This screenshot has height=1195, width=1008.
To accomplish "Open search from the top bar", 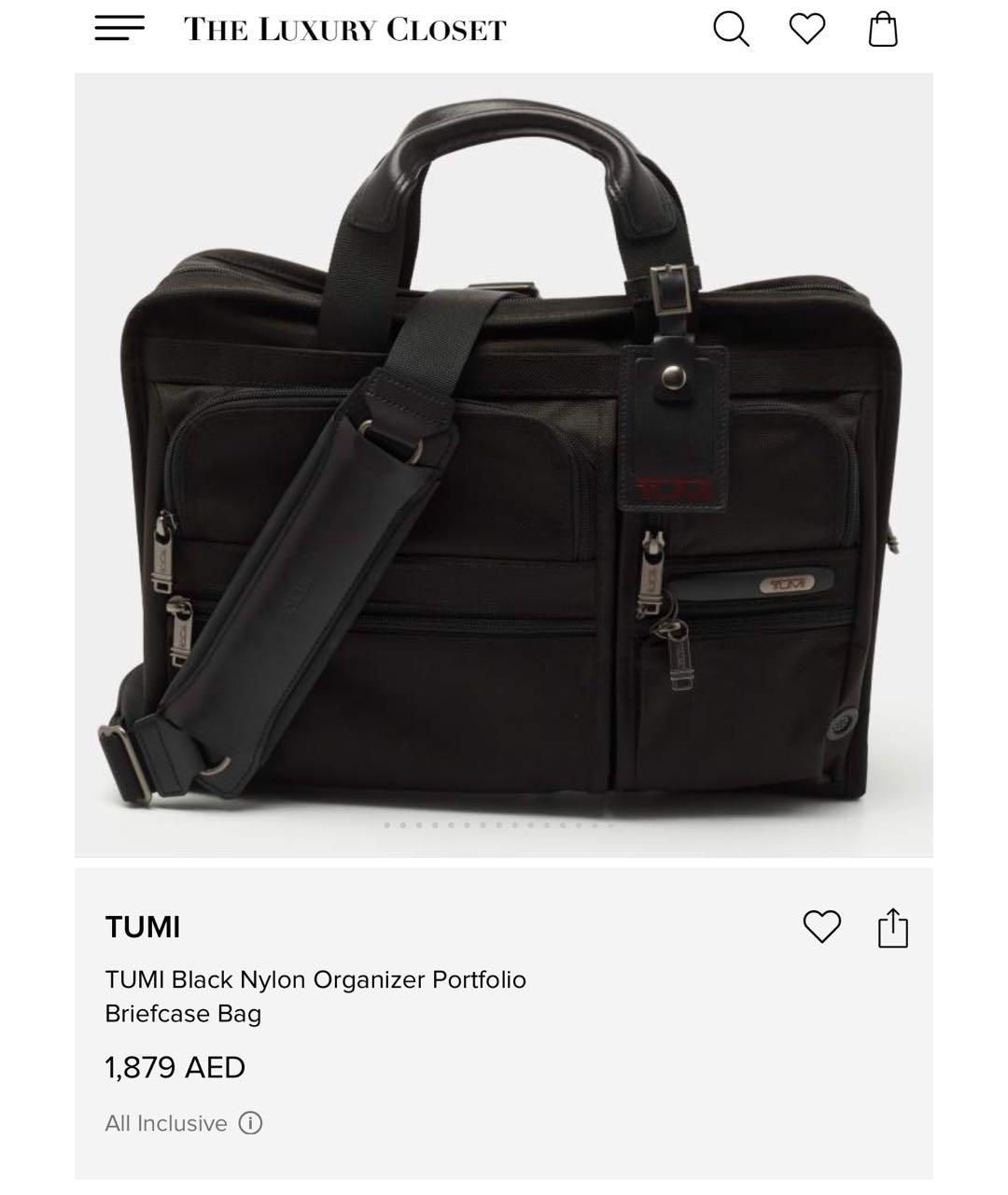I will click(x=731, y=29).
